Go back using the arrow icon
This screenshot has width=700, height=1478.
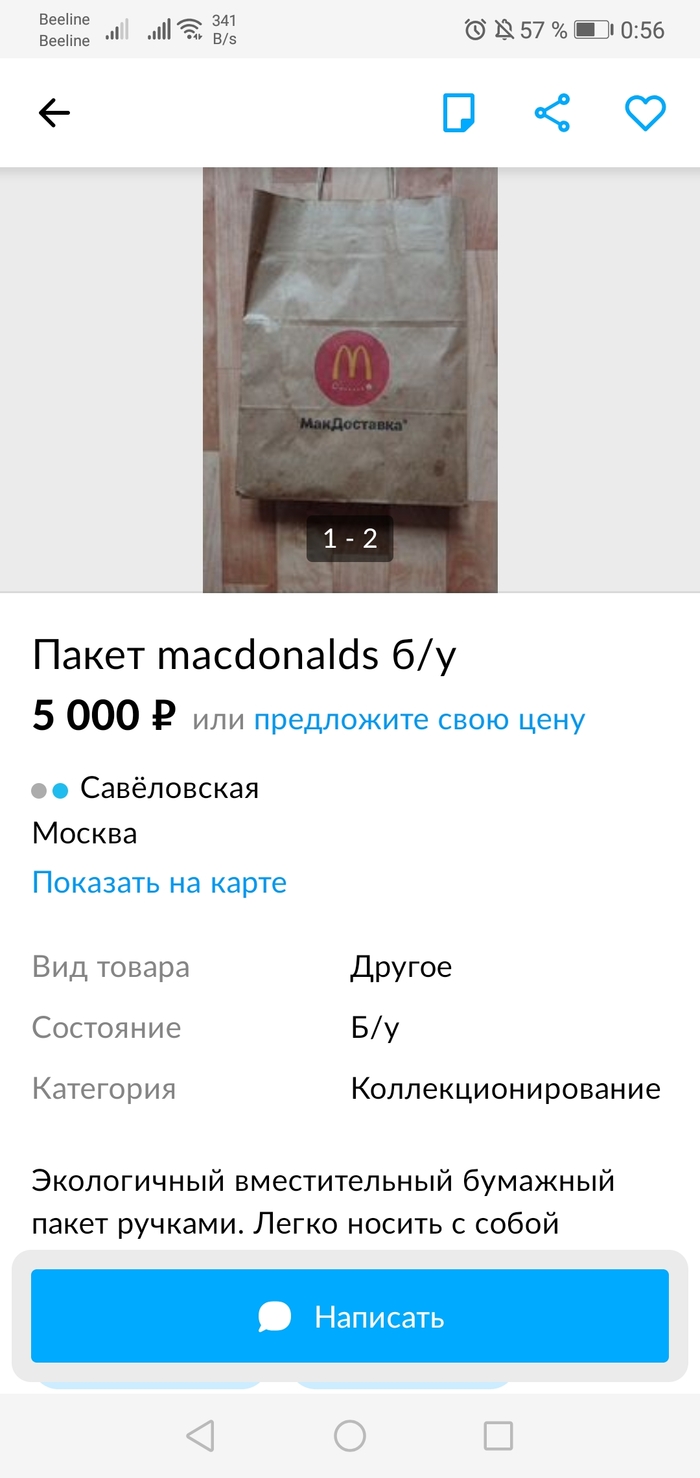point(54,113)
